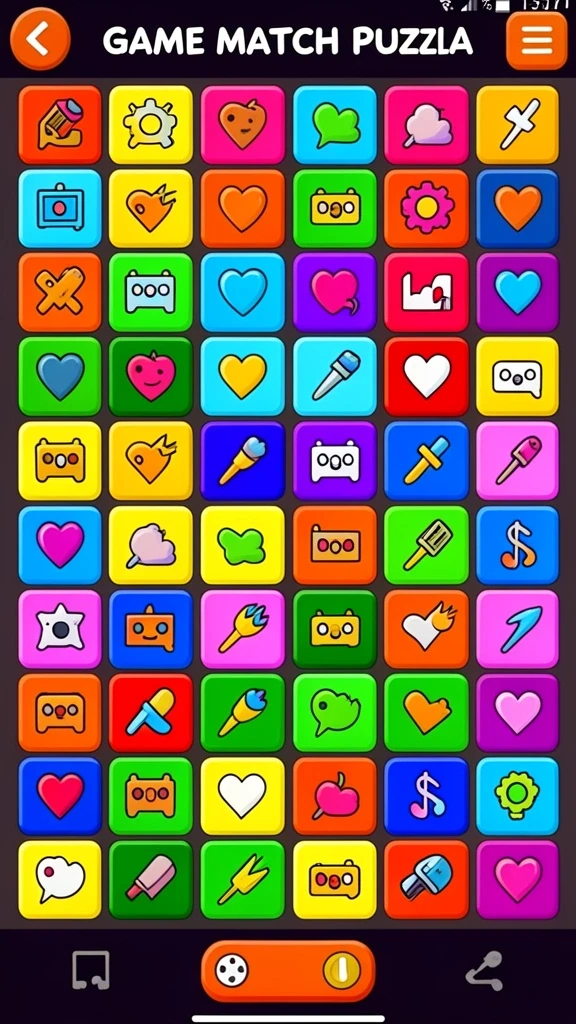Open the hamburger menu
The image size is (576, 1024).
click(x=537, y=40)
